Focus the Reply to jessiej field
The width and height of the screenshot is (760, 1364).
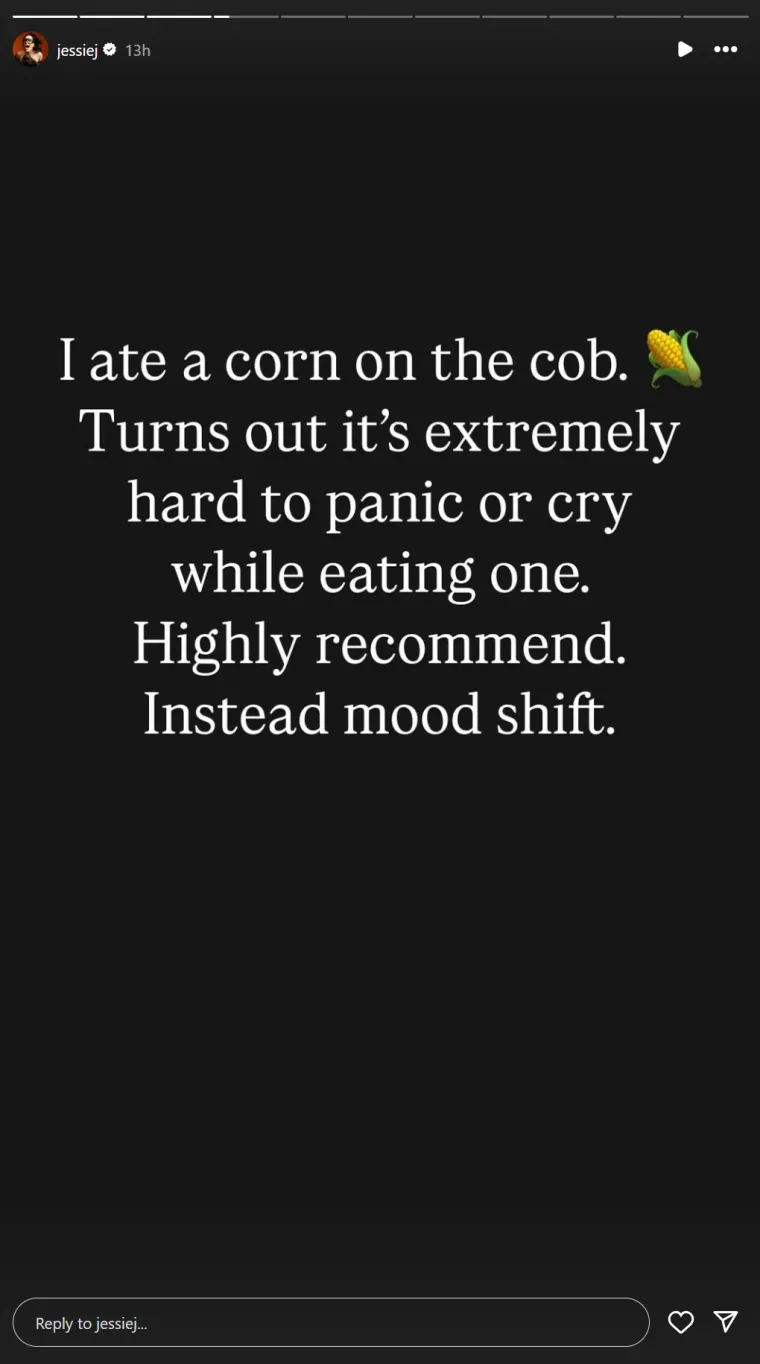tap(330, 1323)
